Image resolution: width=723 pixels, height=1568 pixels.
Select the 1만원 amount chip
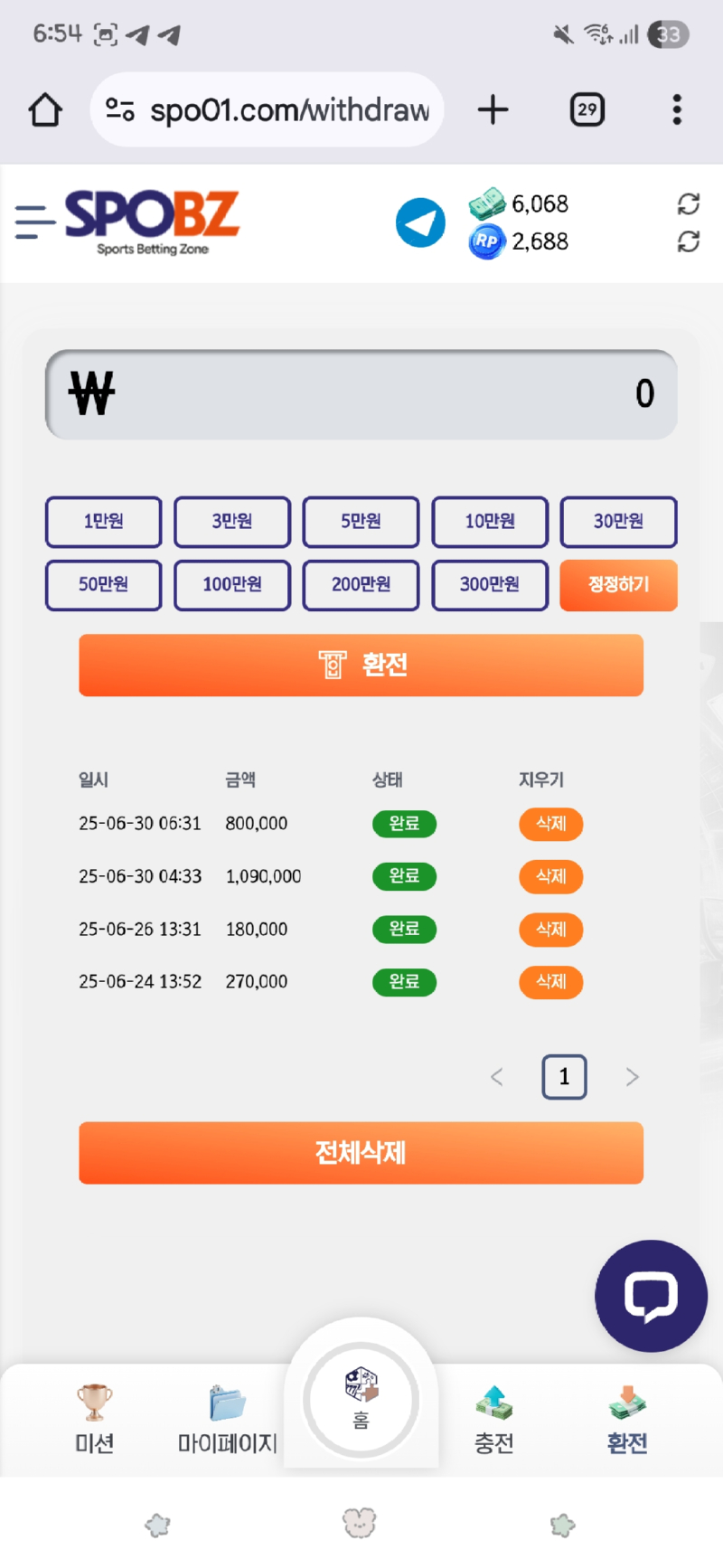tap(104, 522)
